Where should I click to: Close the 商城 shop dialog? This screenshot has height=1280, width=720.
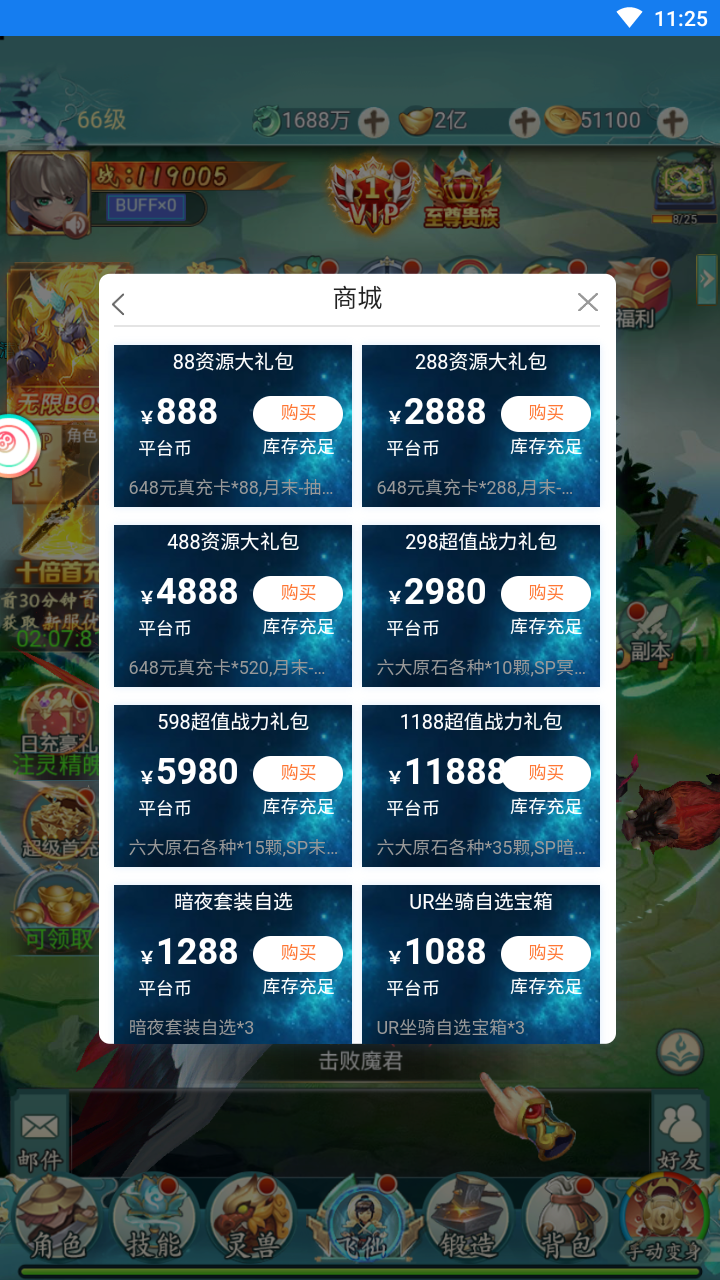pos(588,302)
